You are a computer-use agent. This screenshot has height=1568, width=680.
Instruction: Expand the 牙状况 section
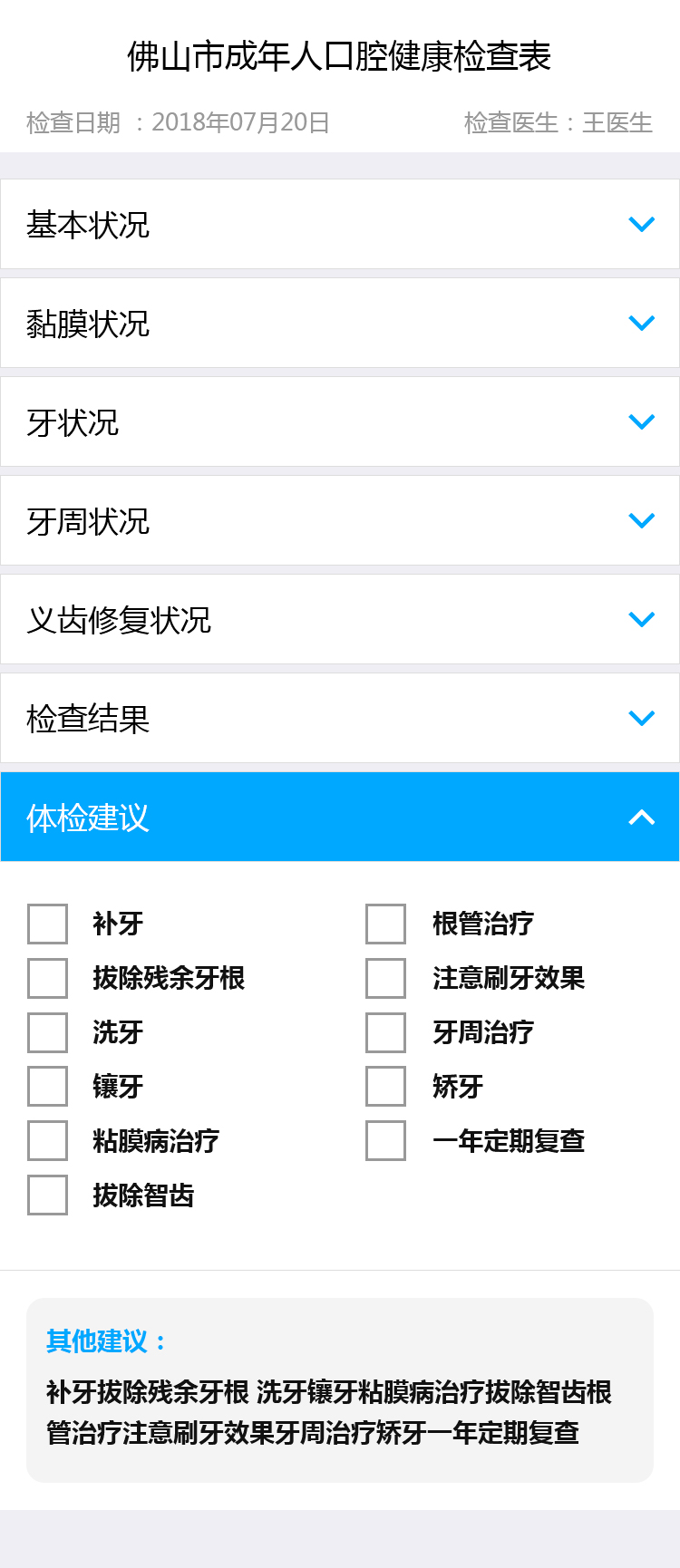(x=641, y=421)
